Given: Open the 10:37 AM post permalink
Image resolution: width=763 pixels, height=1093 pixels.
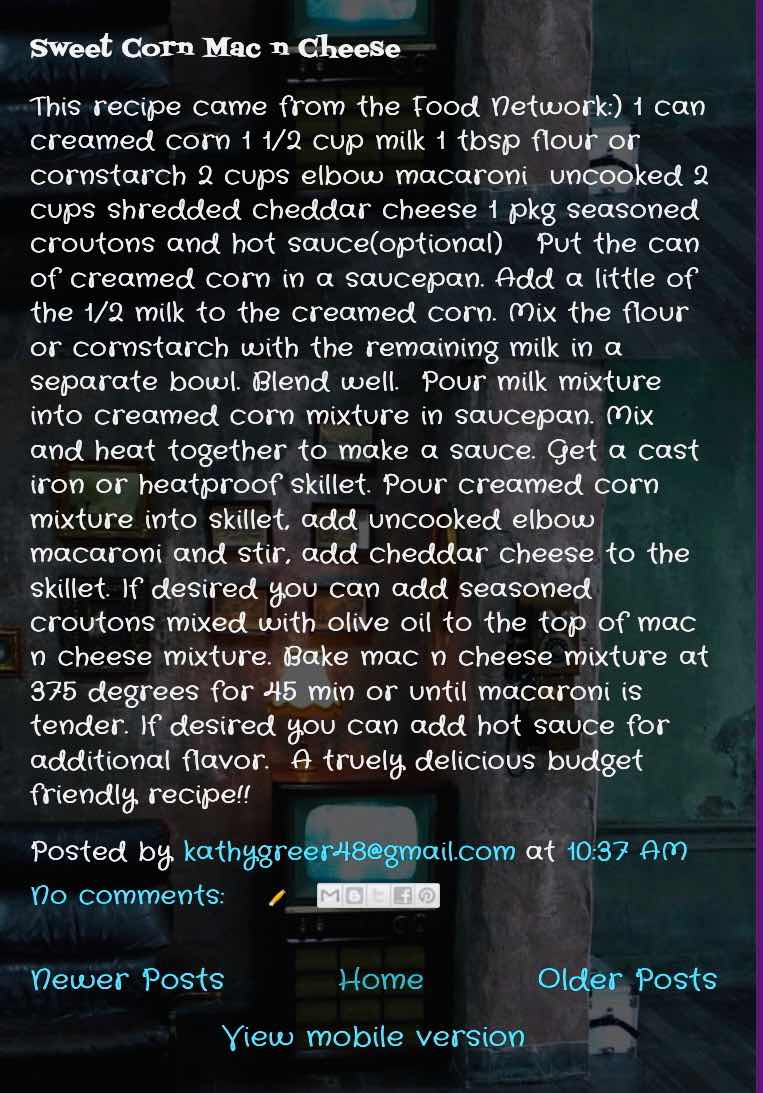Looking at the screenshot, I should tap(627, 853).
